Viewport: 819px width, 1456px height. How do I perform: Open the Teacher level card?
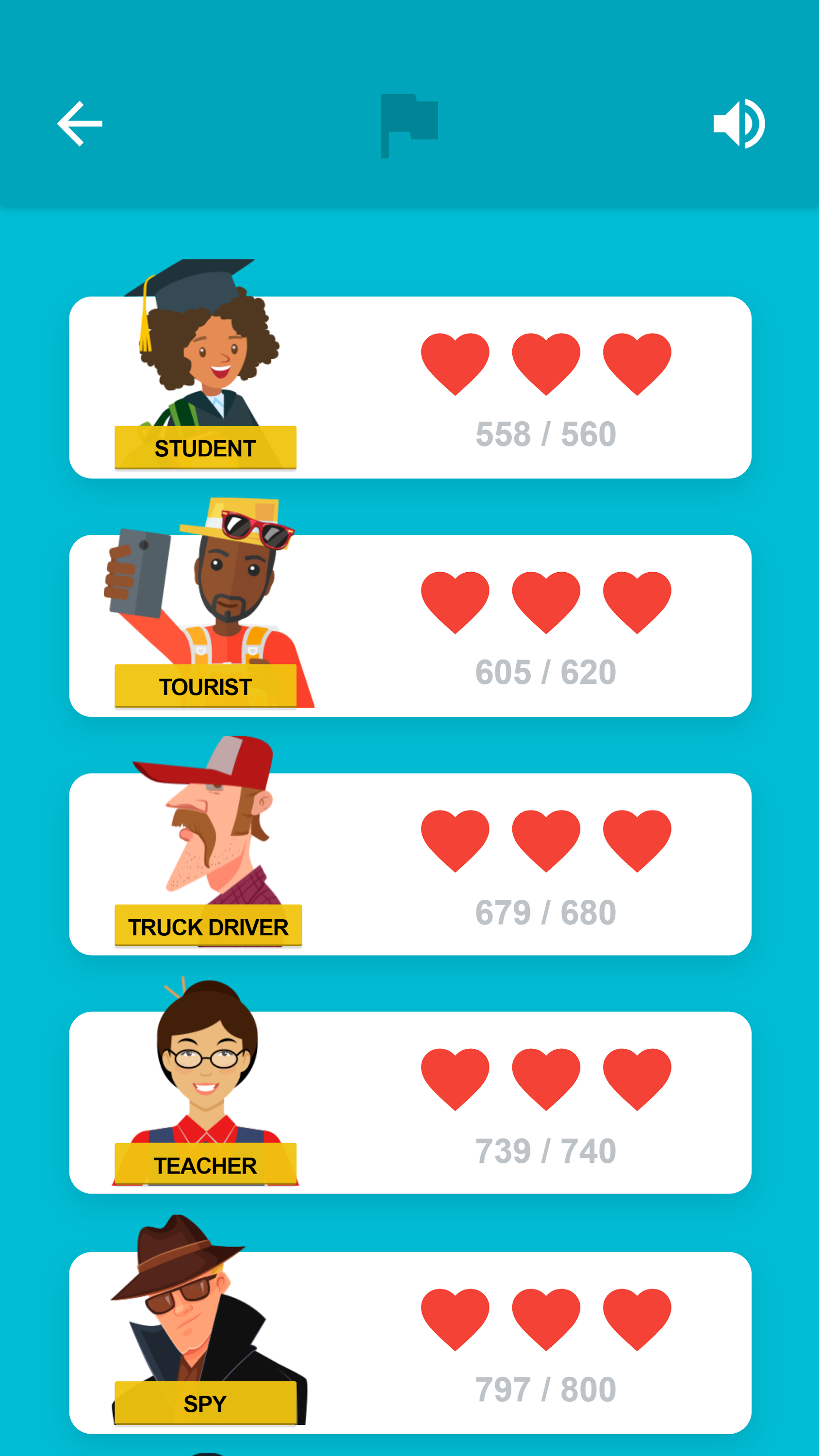click(410, 1102)
